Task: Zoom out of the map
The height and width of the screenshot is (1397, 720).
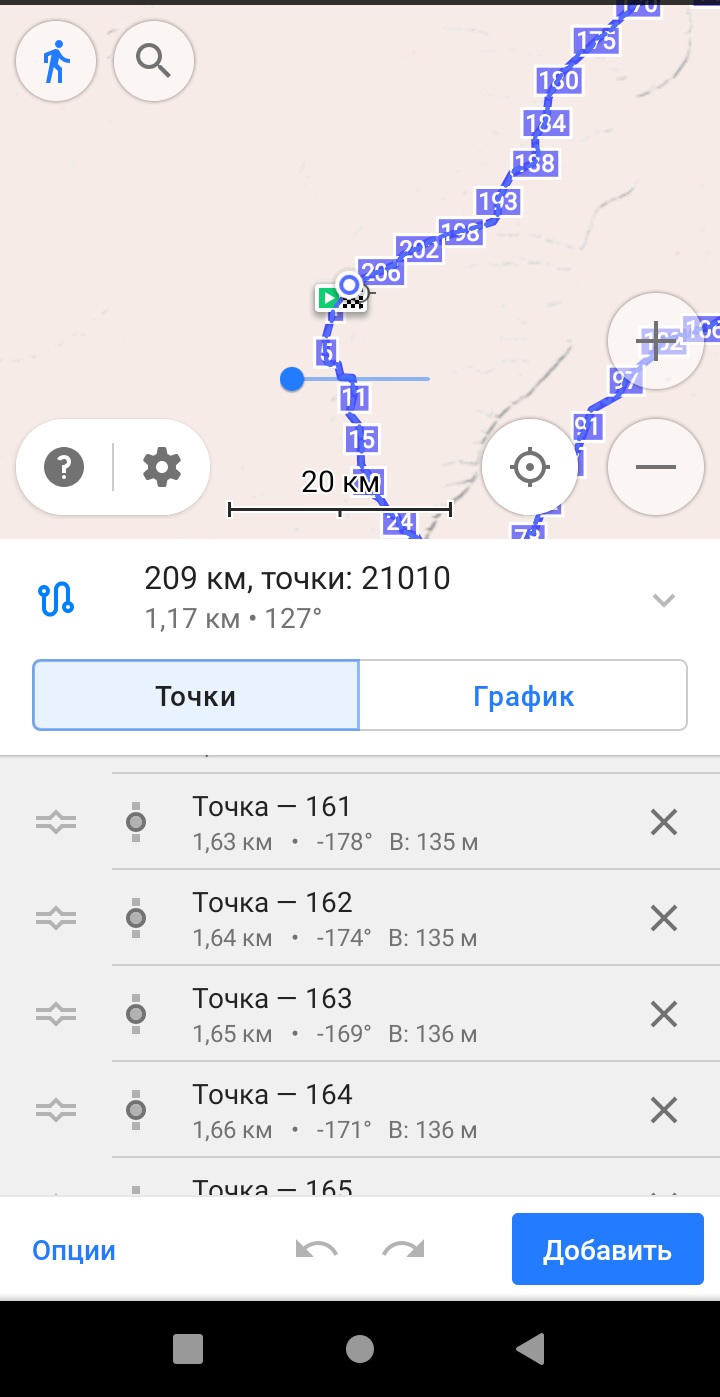Action: 655,467
